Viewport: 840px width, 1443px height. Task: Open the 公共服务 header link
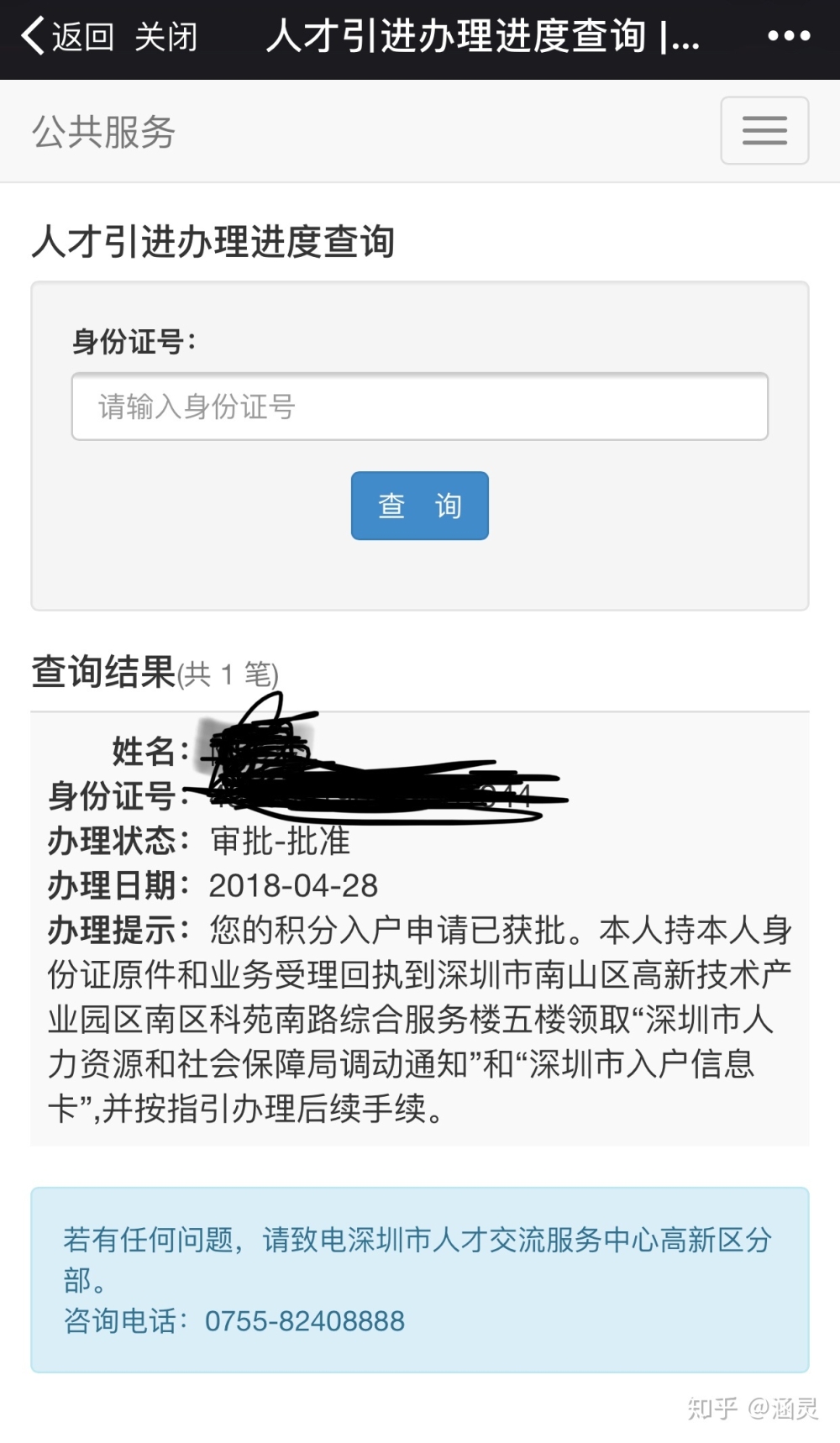pyautogui.click(x=103, y=132)
